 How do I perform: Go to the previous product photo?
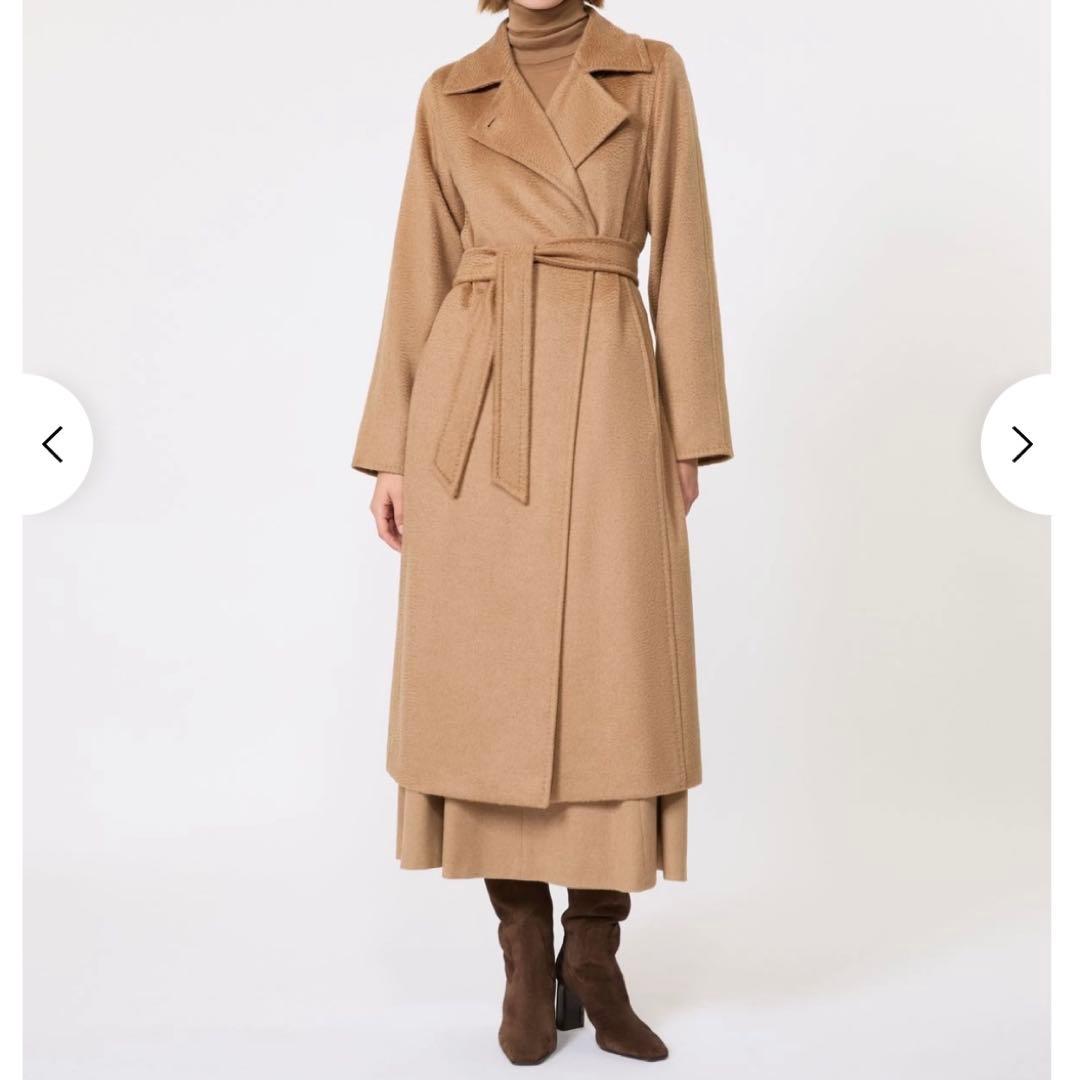point(52,444)
